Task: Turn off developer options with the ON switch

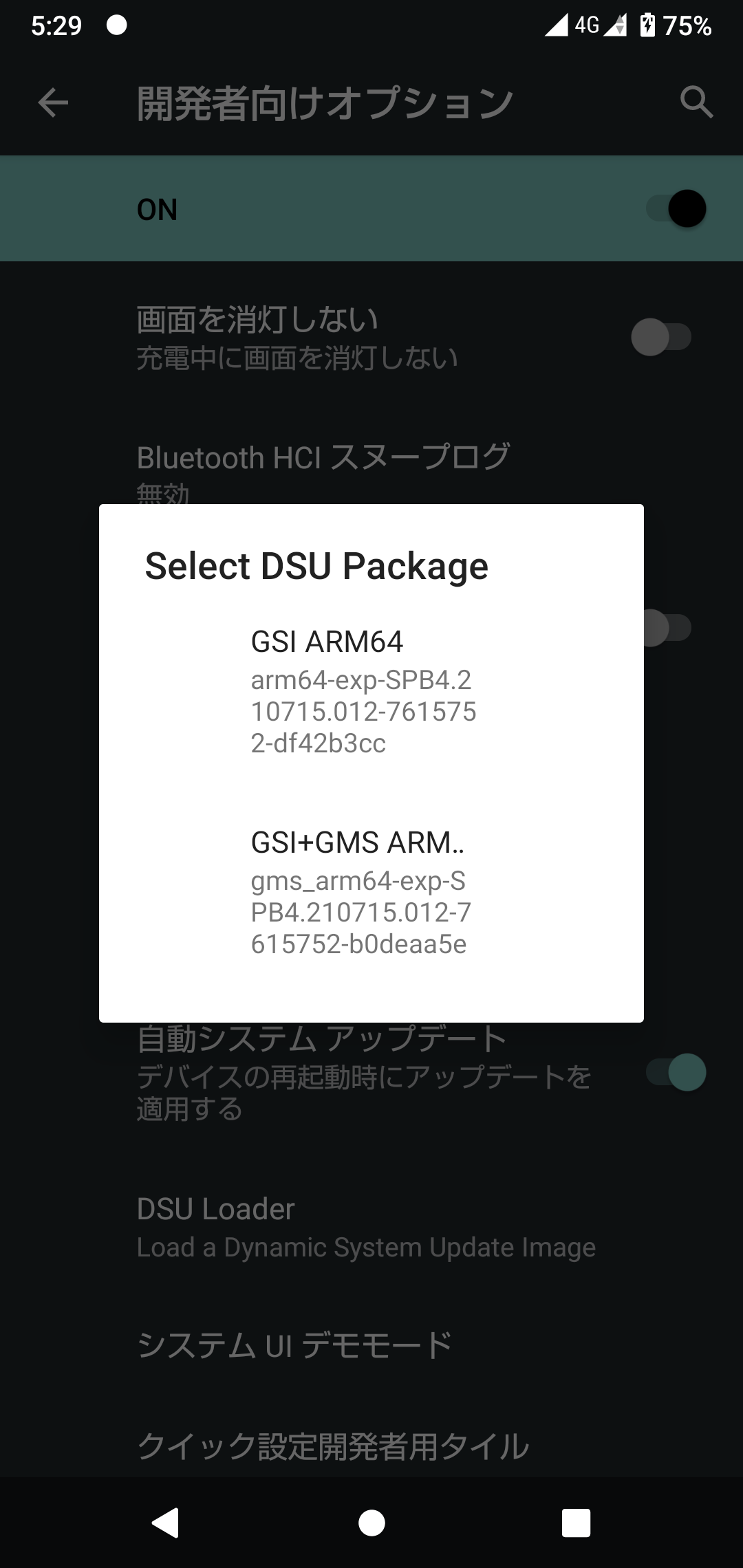Action: [677, 208]
